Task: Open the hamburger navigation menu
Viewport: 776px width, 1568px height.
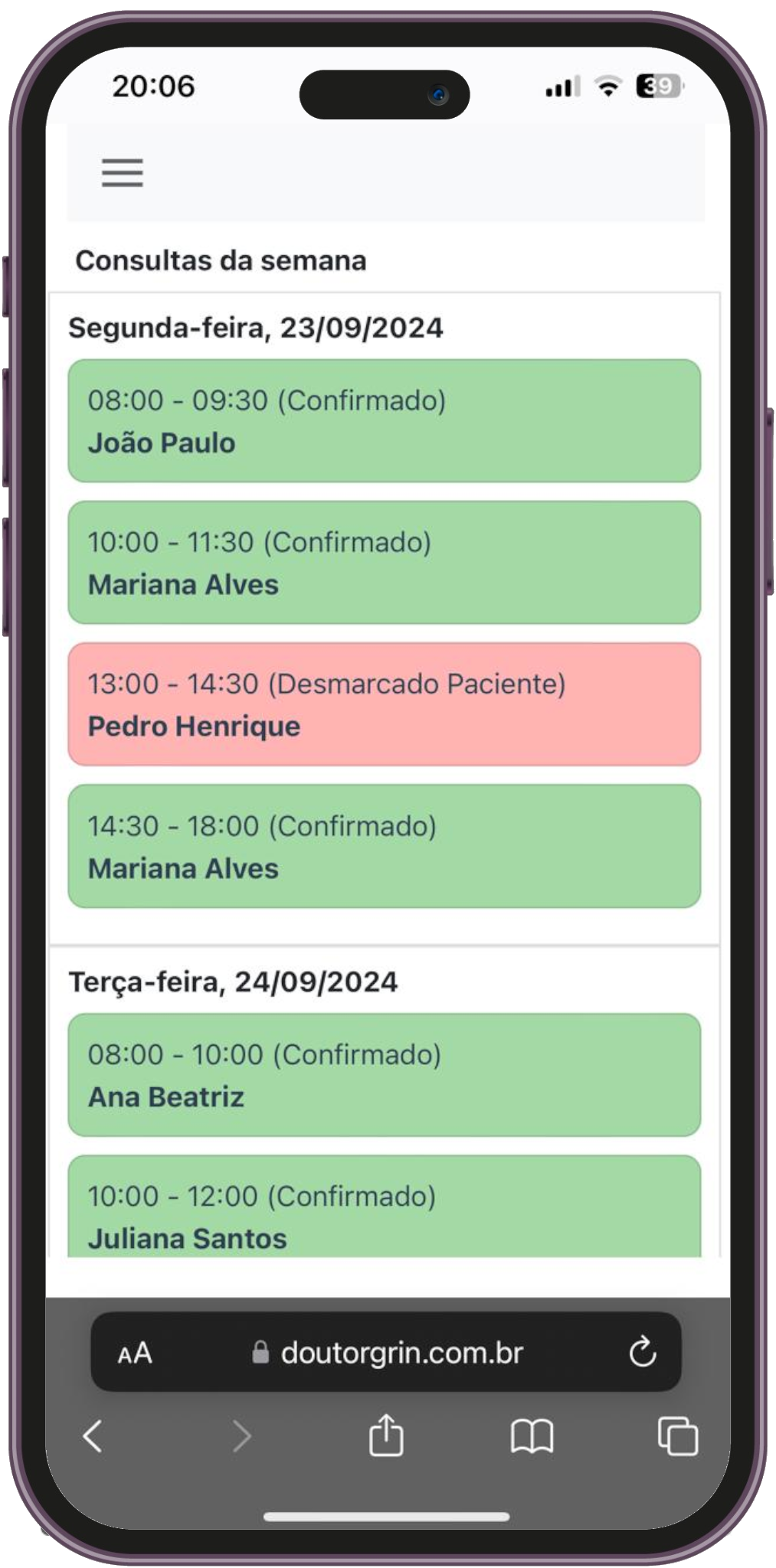Action: point(123,175)
